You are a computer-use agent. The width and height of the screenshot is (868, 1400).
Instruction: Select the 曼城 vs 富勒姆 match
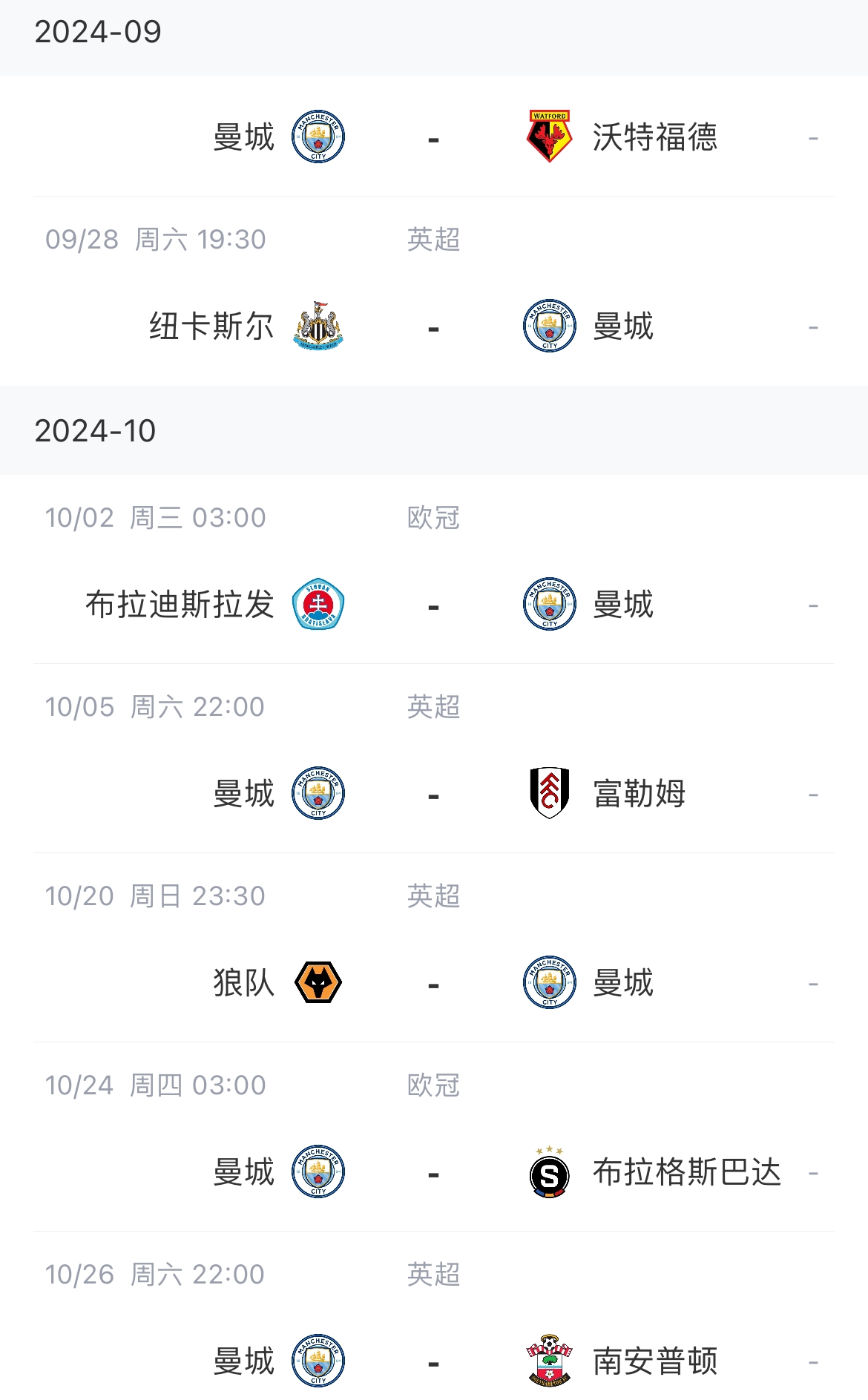tap(434, 795)
